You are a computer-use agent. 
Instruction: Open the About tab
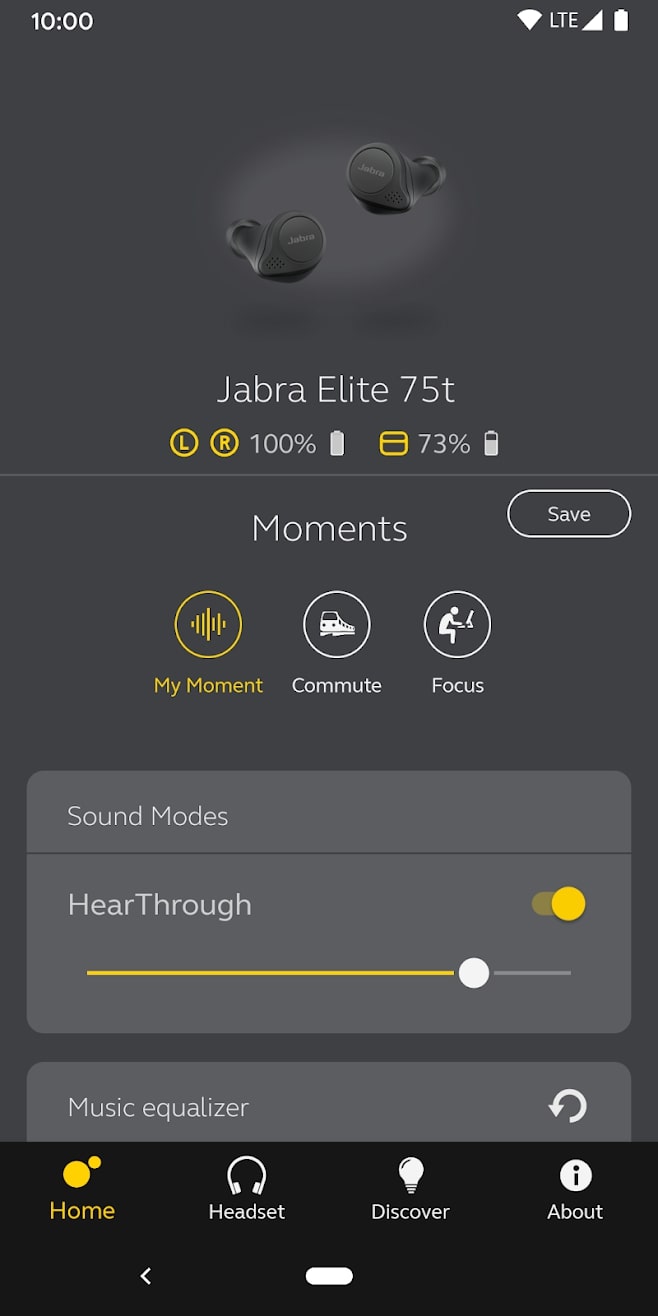pyautogui.click(x=575, y=1190)
